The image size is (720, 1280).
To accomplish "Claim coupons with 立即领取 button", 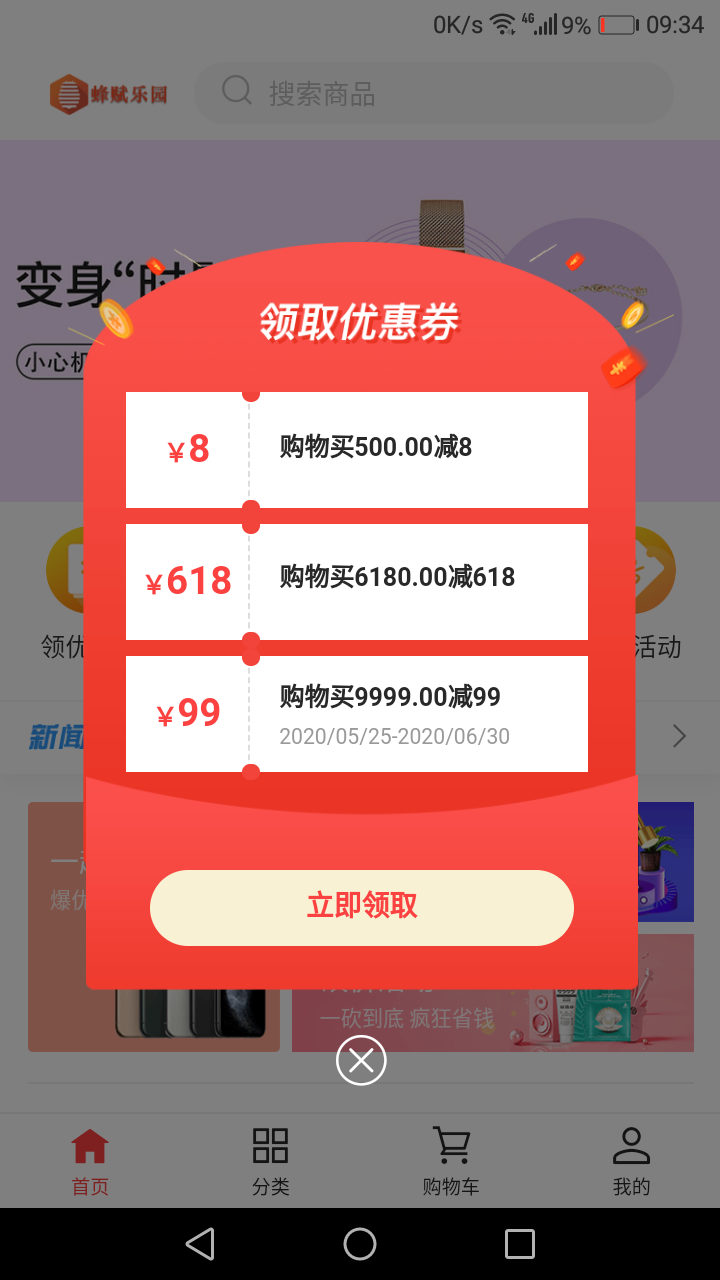I will (x=361, y=907).
